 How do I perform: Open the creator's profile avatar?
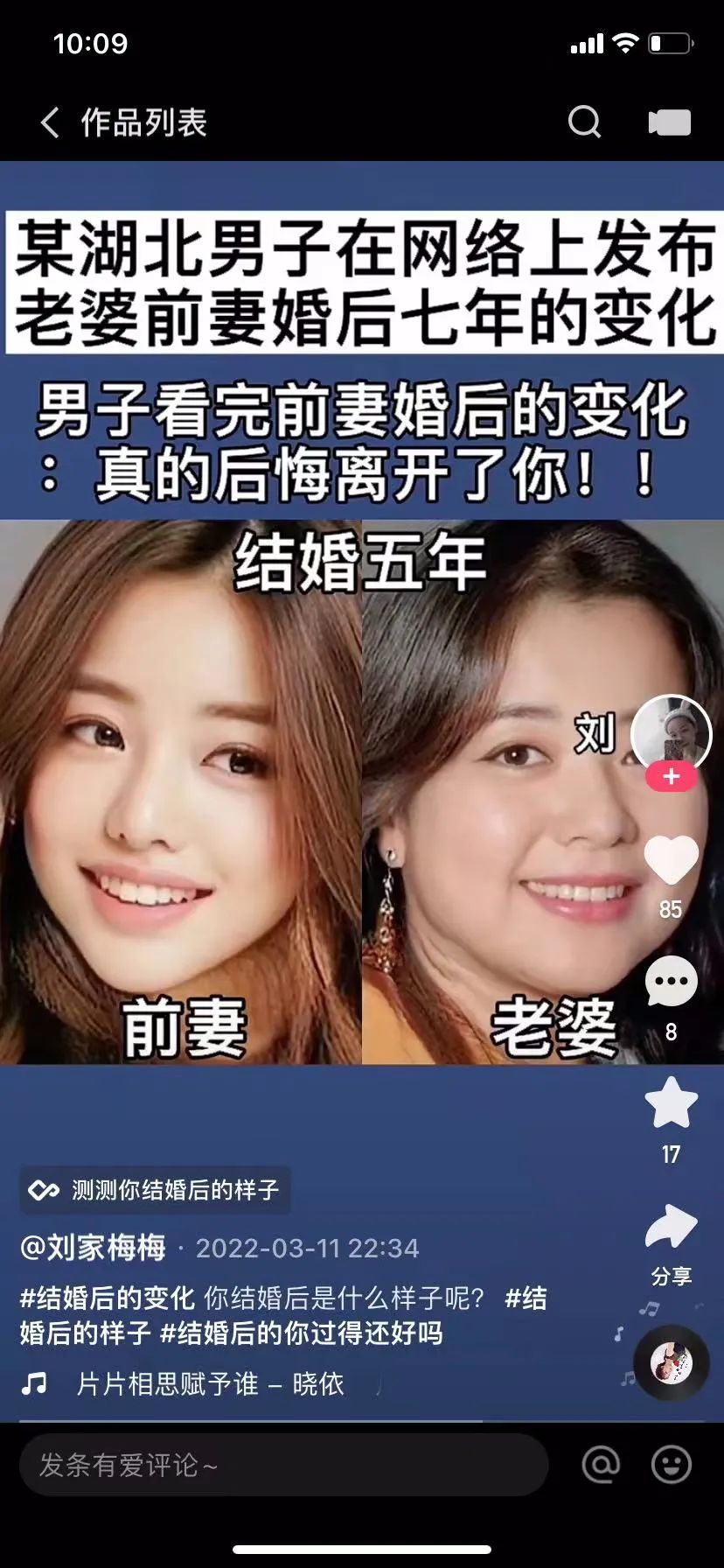(671, 735)
